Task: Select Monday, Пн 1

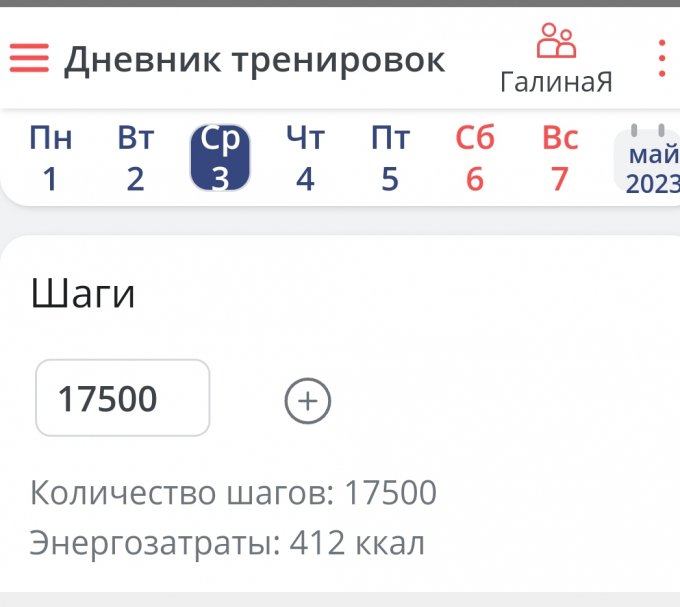Action: (50, 158)
